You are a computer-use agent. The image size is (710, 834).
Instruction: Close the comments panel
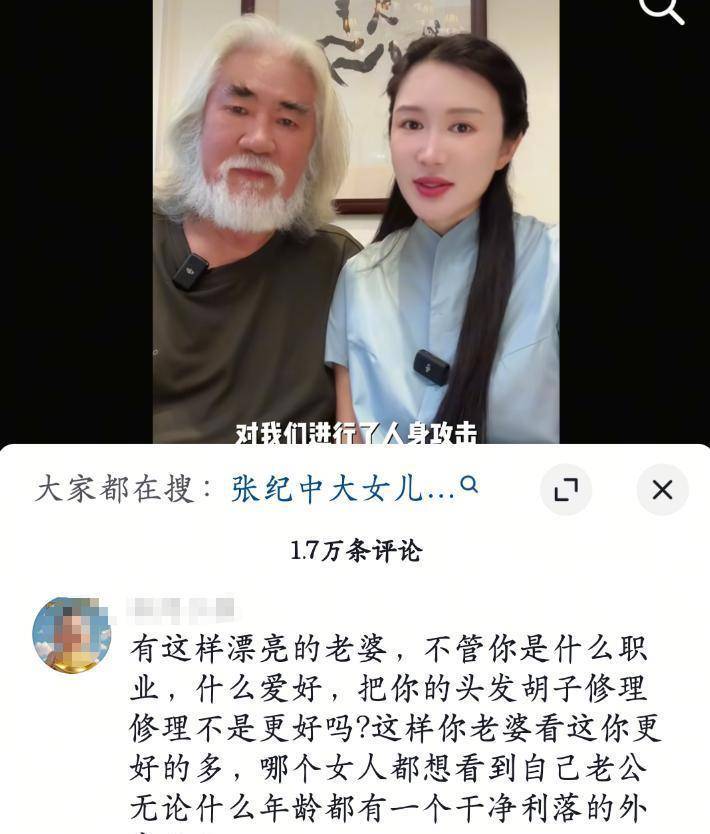click(662, 489)
